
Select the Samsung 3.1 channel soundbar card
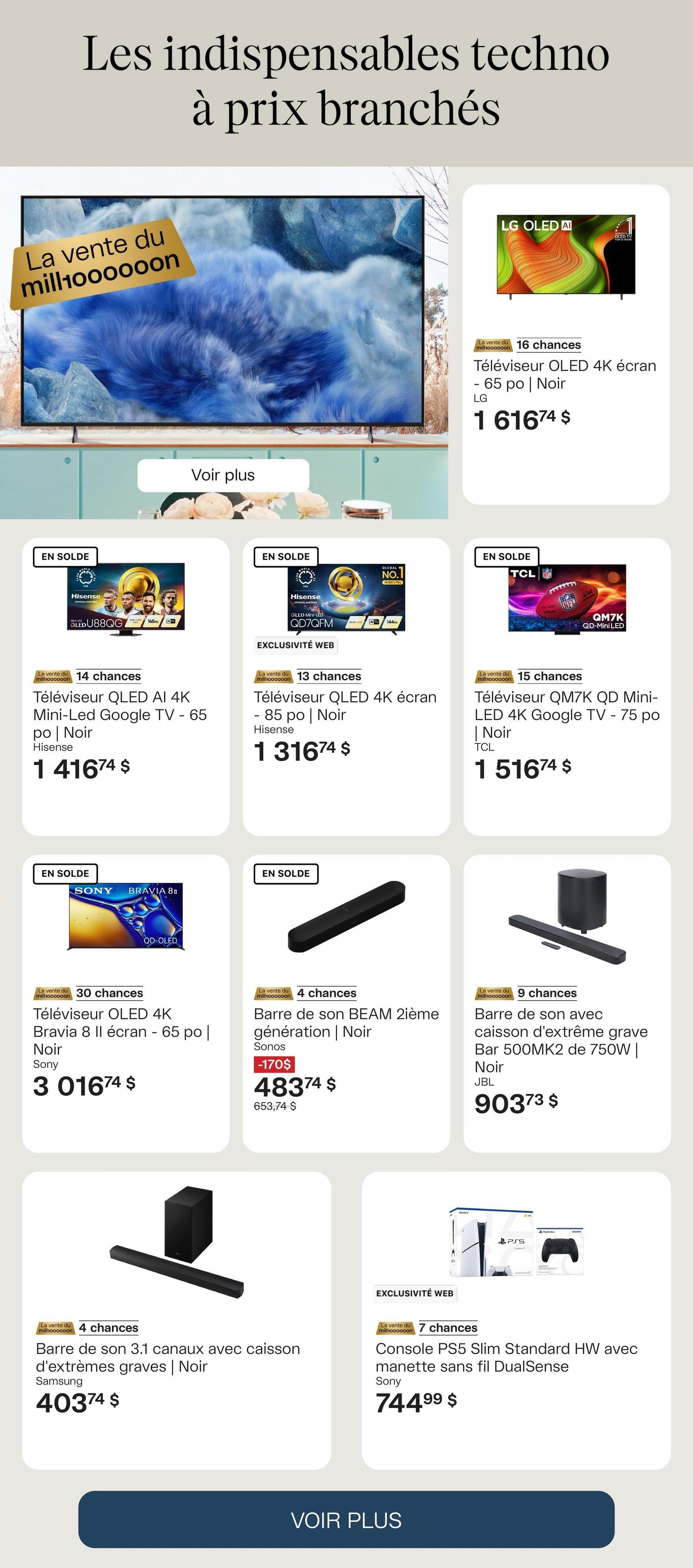[176, 1320]
